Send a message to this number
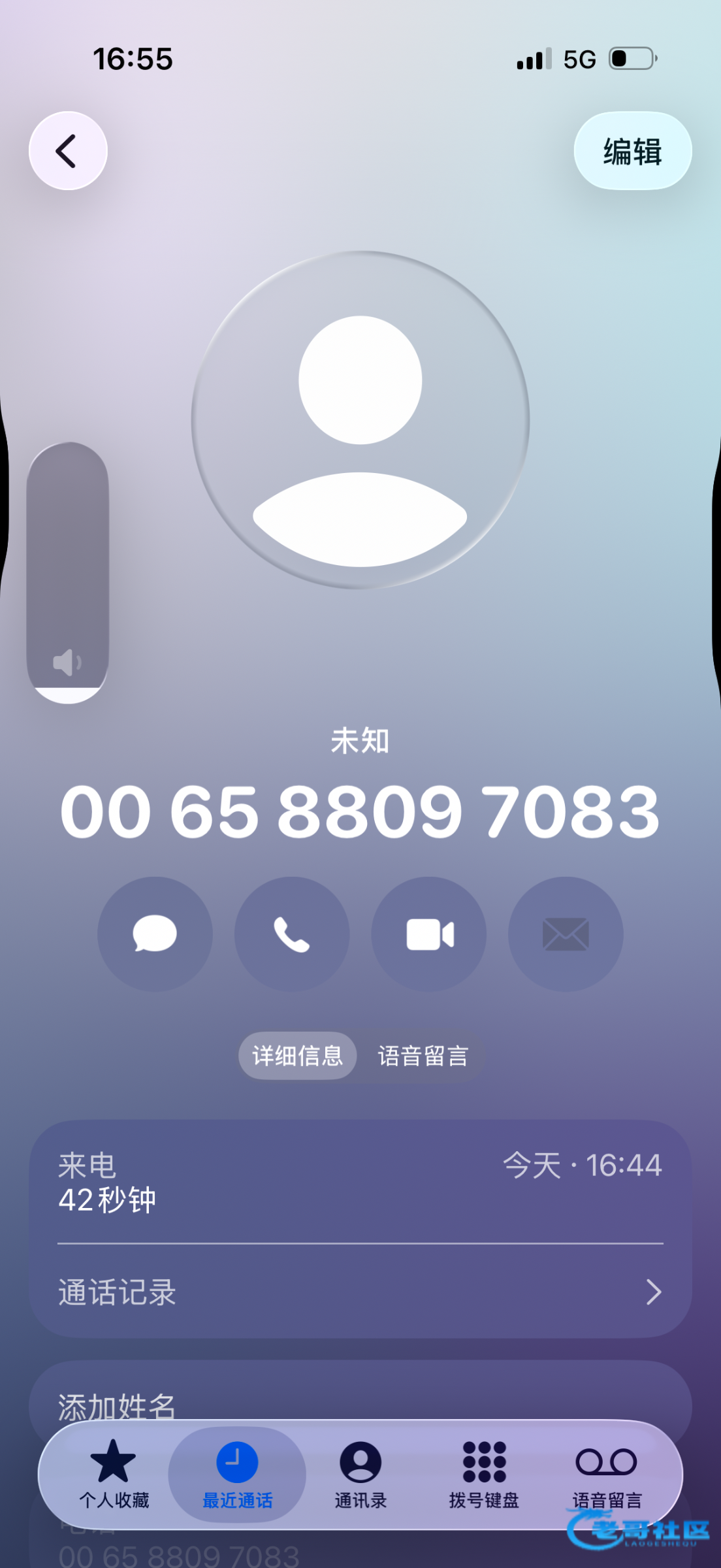Image resolution: width=721 pixels, height=1568 pixels. pos(155,934)
